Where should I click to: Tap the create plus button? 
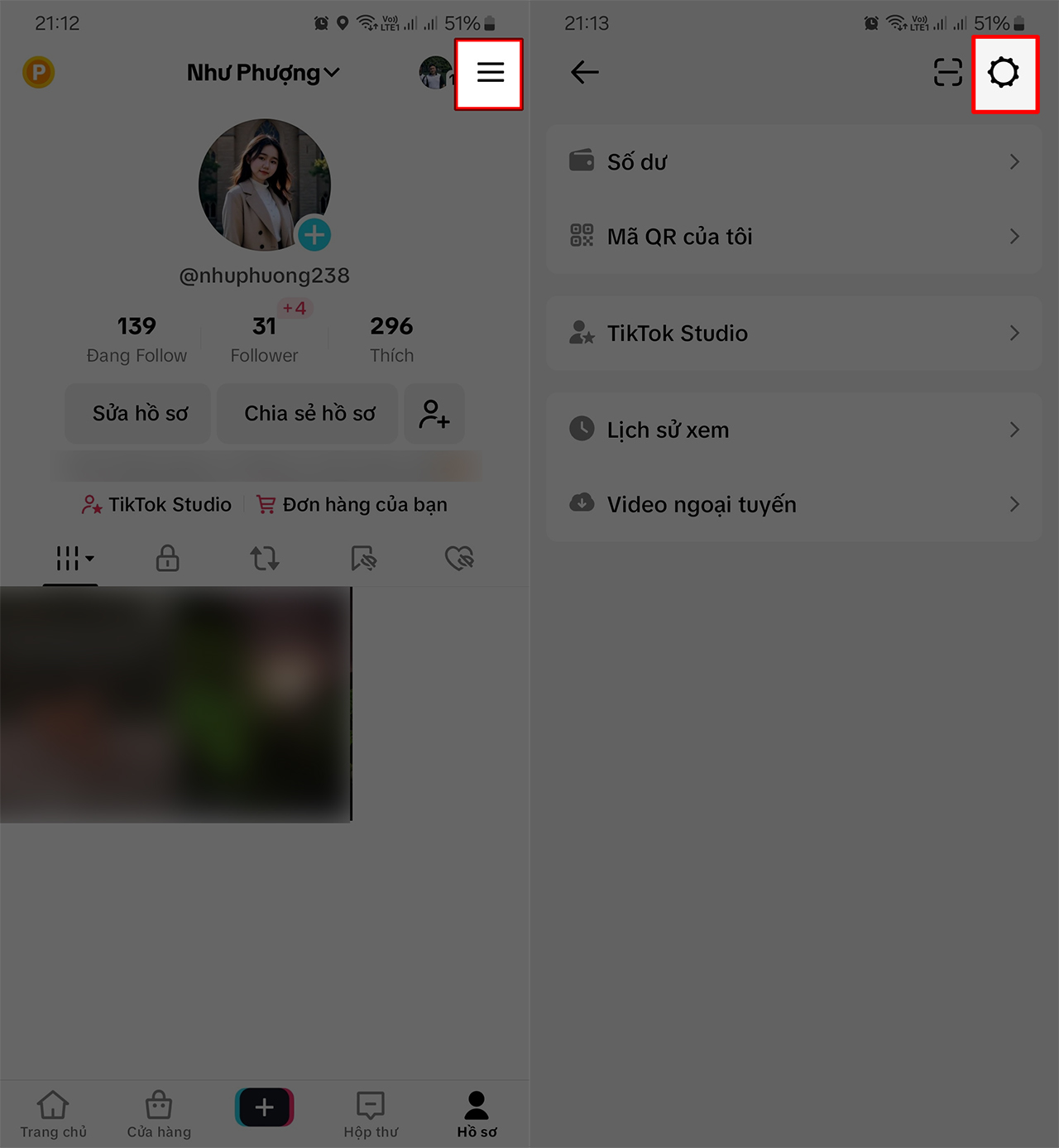265,1107
